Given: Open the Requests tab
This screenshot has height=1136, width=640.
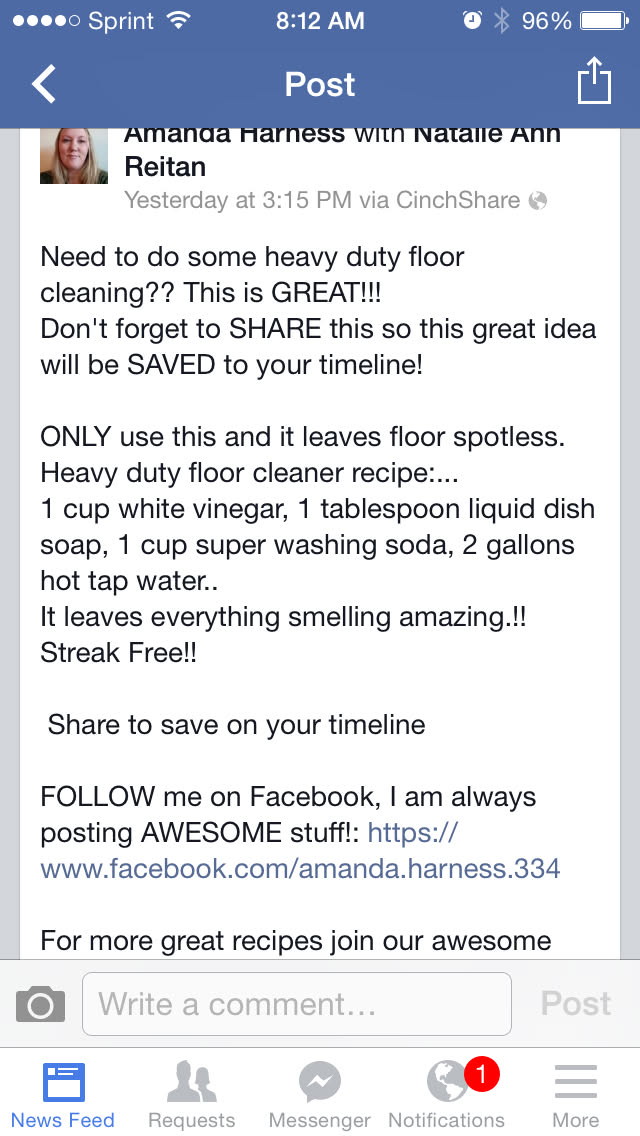Looking at the screenshot, I should [191, 1095].
